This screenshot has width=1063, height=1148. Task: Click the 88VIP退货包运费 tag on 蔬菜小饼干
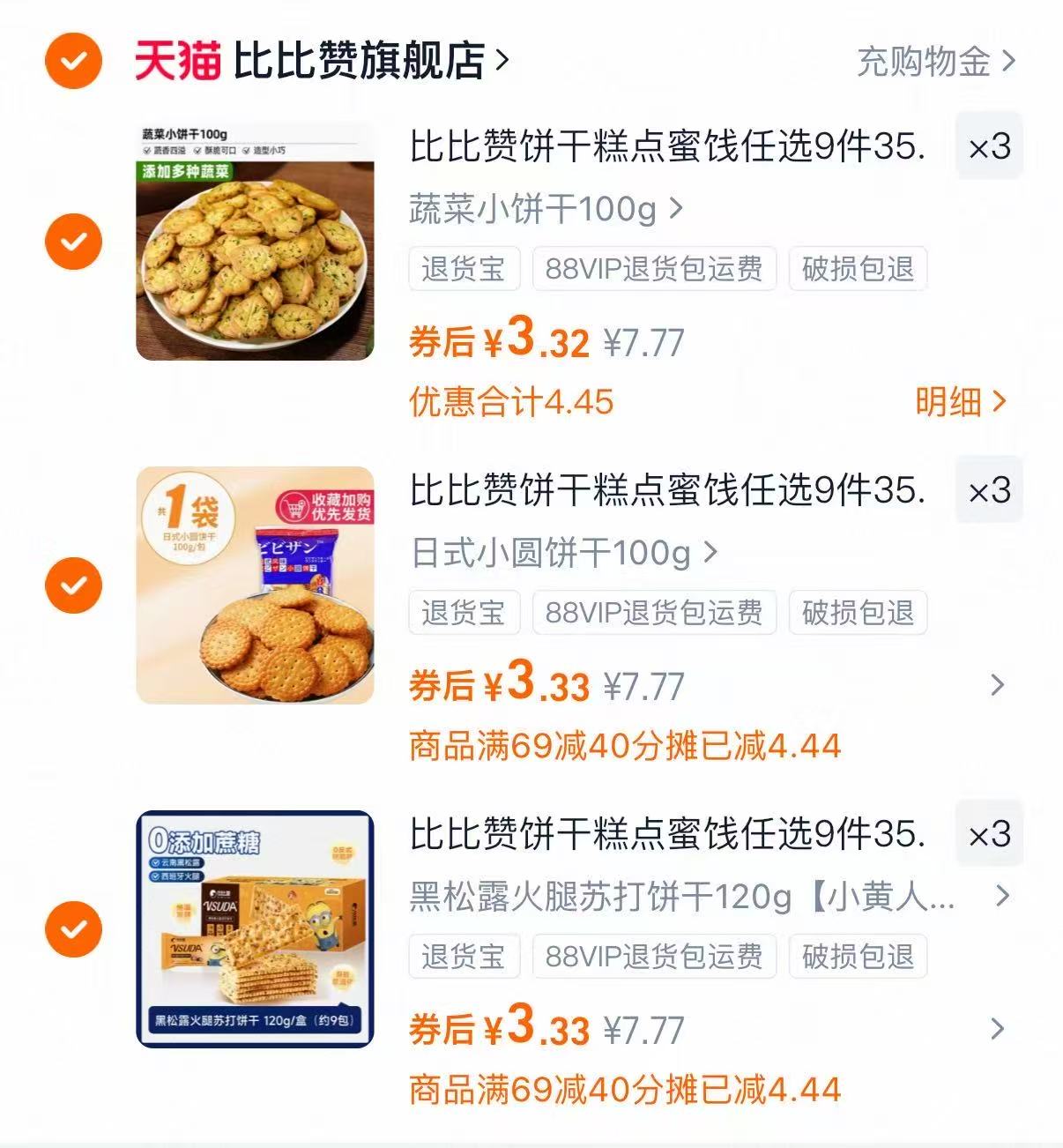[x=653, y=271]
